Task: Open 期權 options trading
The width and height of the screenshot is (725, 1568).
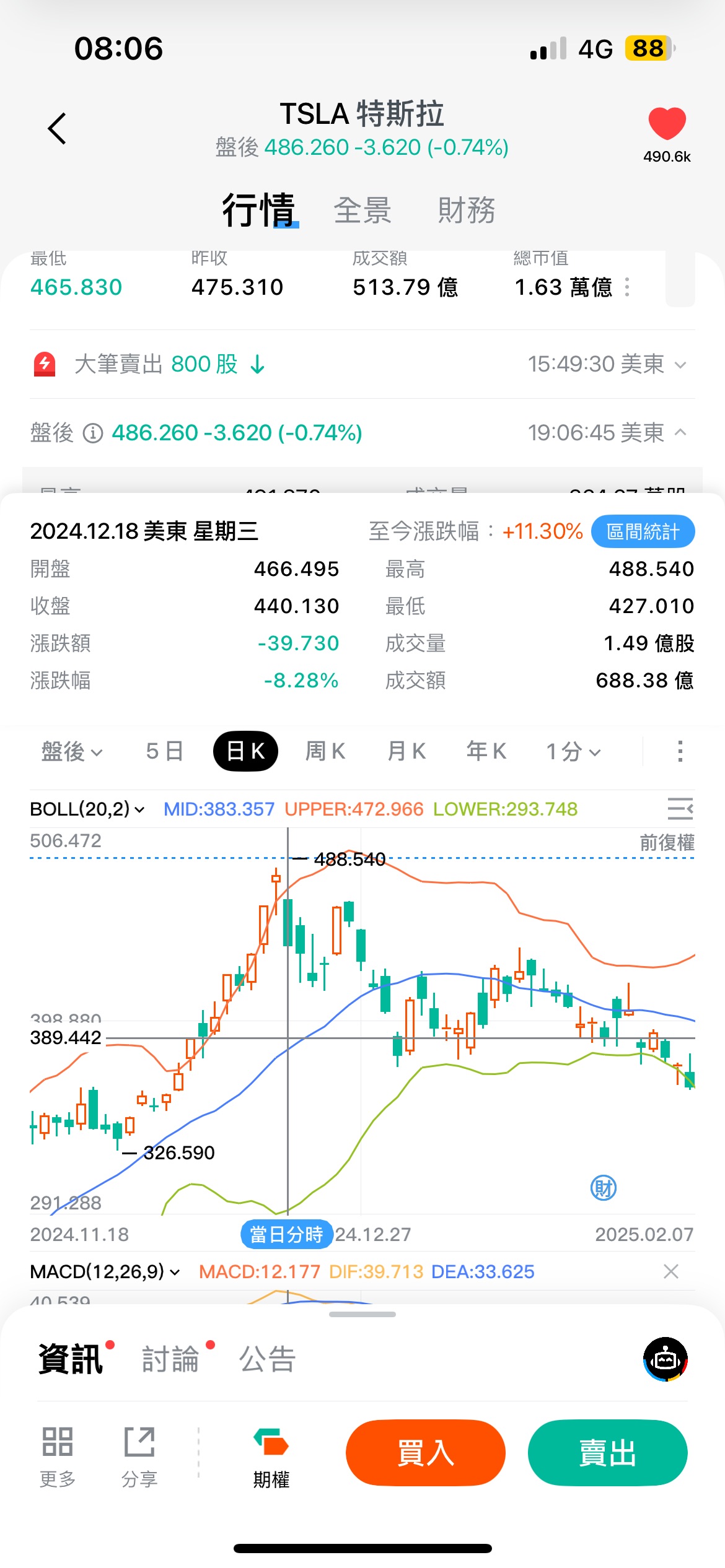Action: (x=271, y=1457)
